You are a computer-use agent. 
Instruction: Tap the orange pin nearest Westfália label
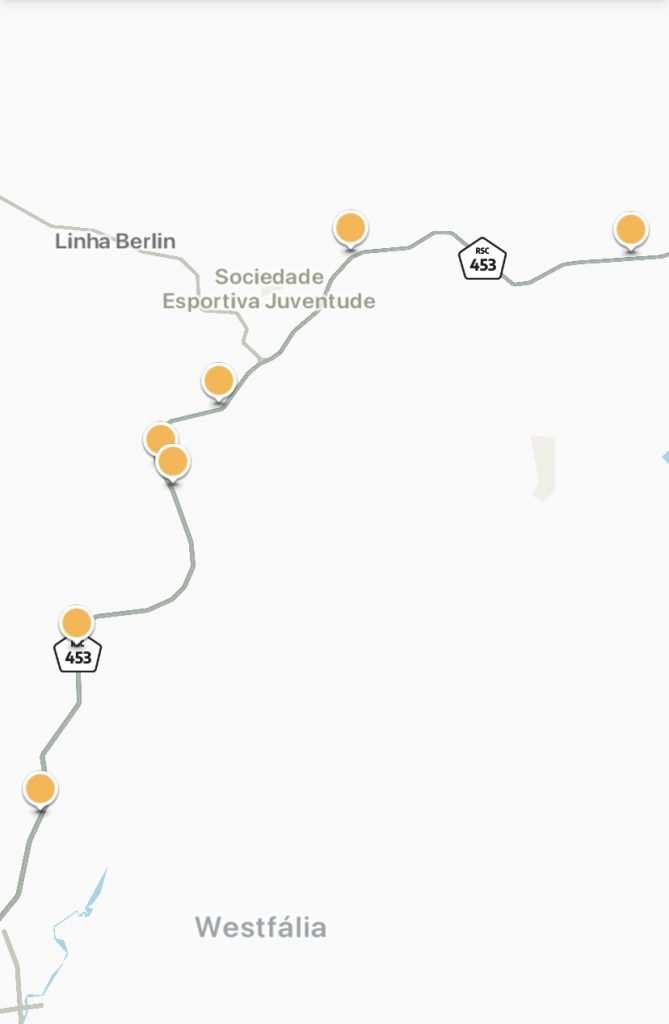tap(40, 789)
